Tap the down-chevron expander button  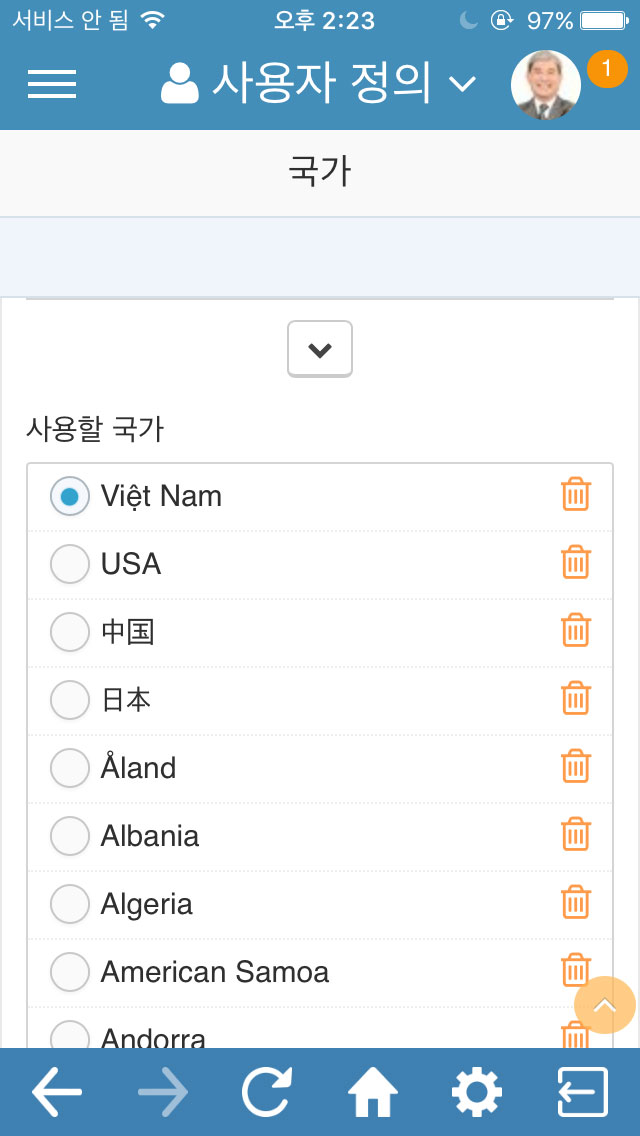pyautogui.click(x=320, y=349)
